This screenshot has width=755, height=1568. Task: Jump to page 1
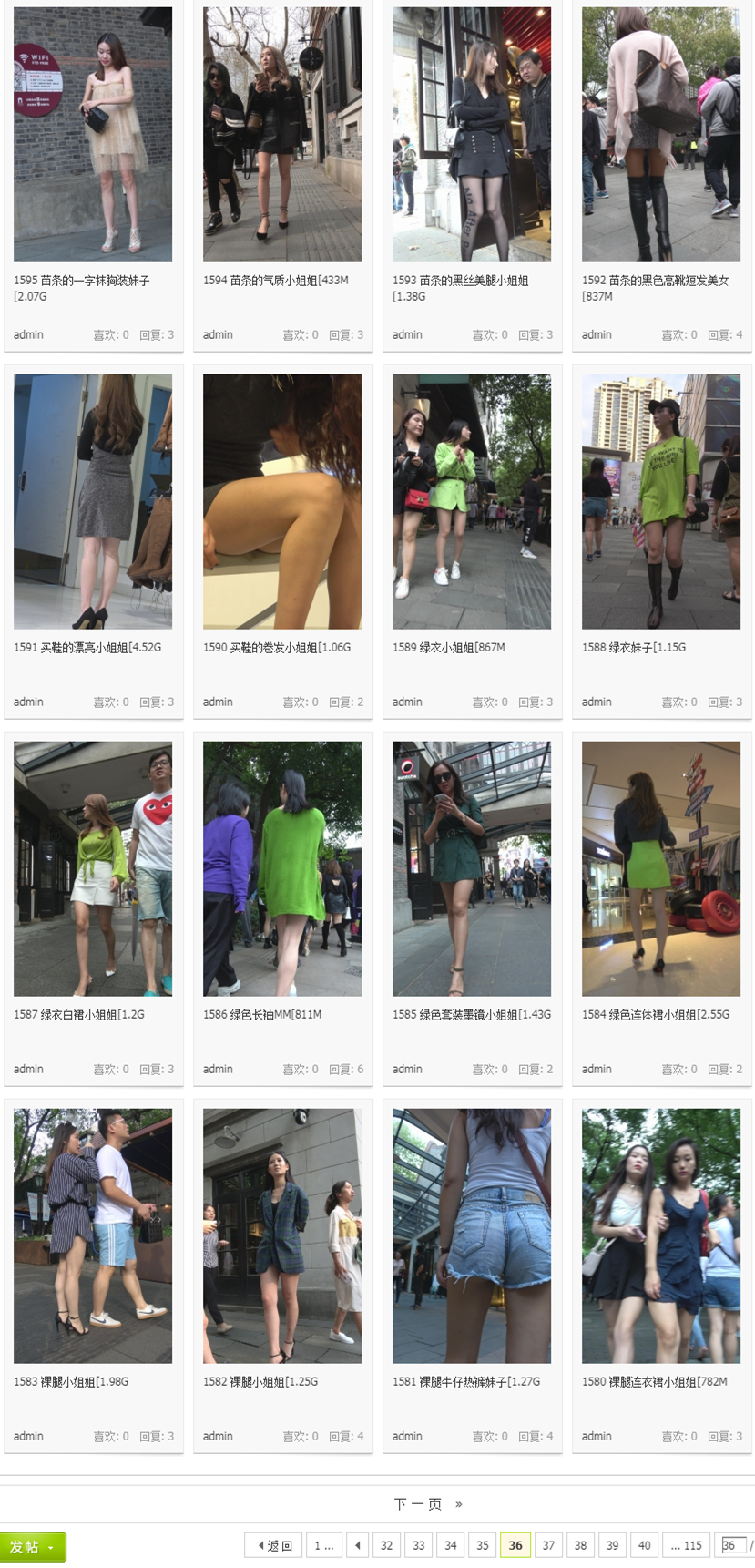(x=323, y=1545)
